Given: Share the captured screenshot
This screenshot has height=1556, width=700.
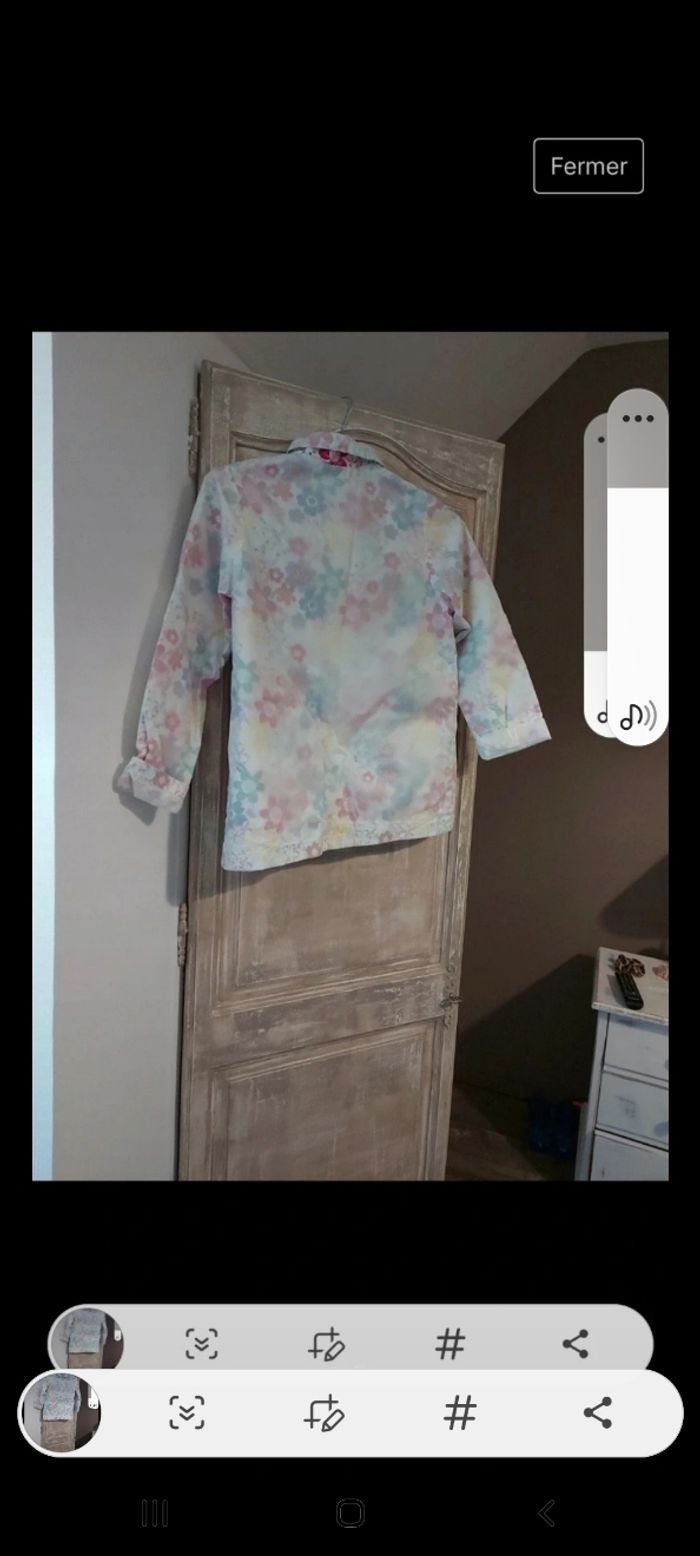Looking at the screenshot, I should (597, 1412).
